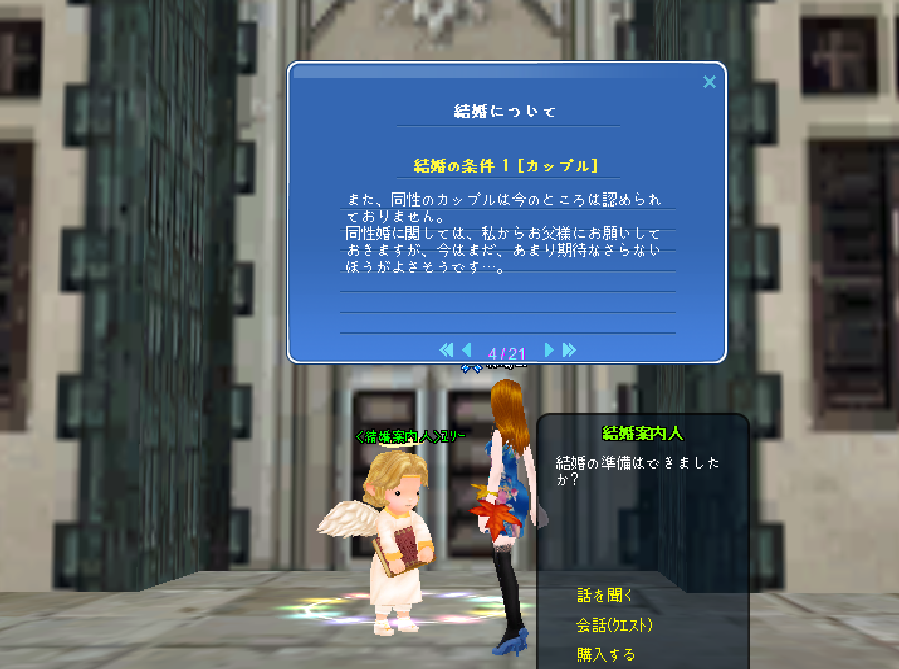The height and width of the screenshot is (669, 899).
Task: Select 購入する option
Action: [605, 655]
